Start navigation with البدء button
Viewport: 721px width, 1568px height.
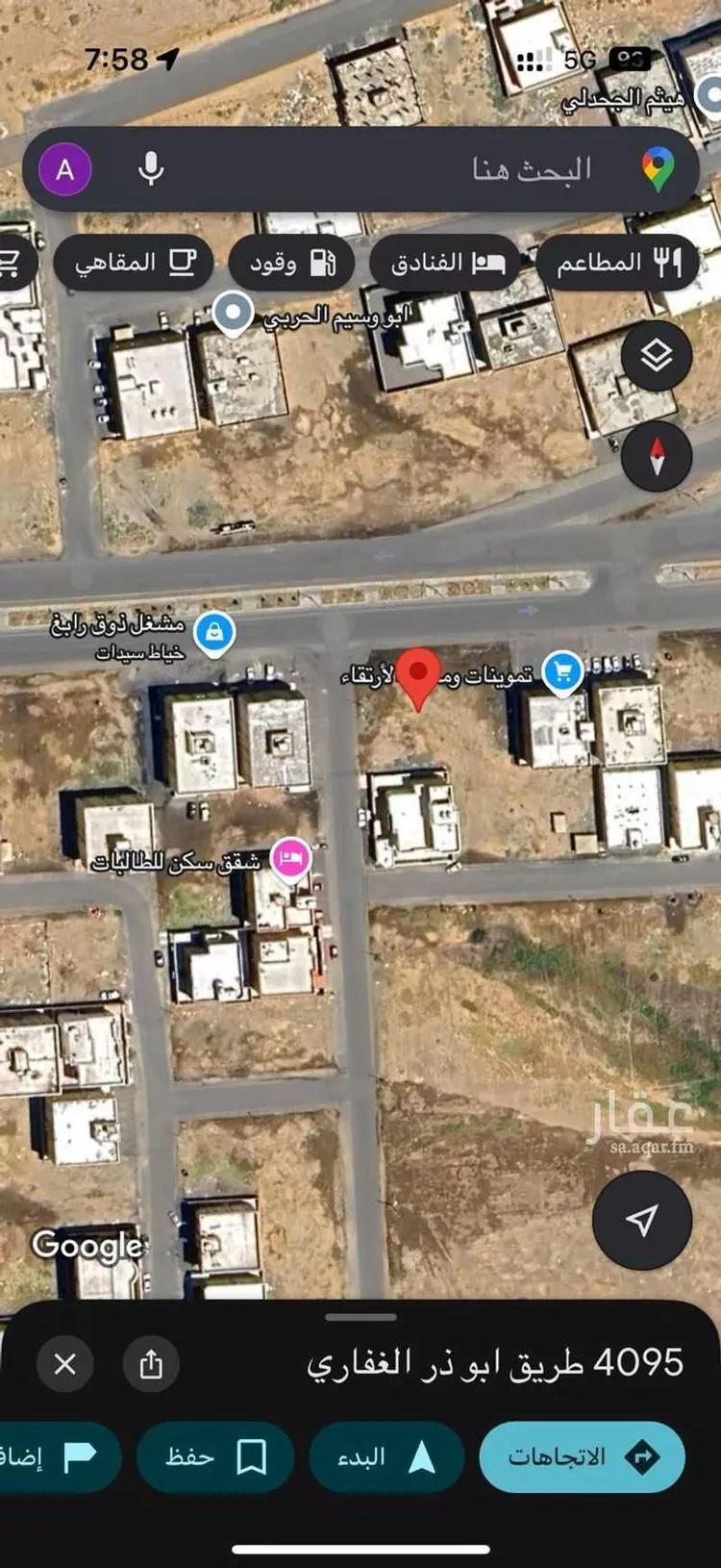pos(386,1457)
